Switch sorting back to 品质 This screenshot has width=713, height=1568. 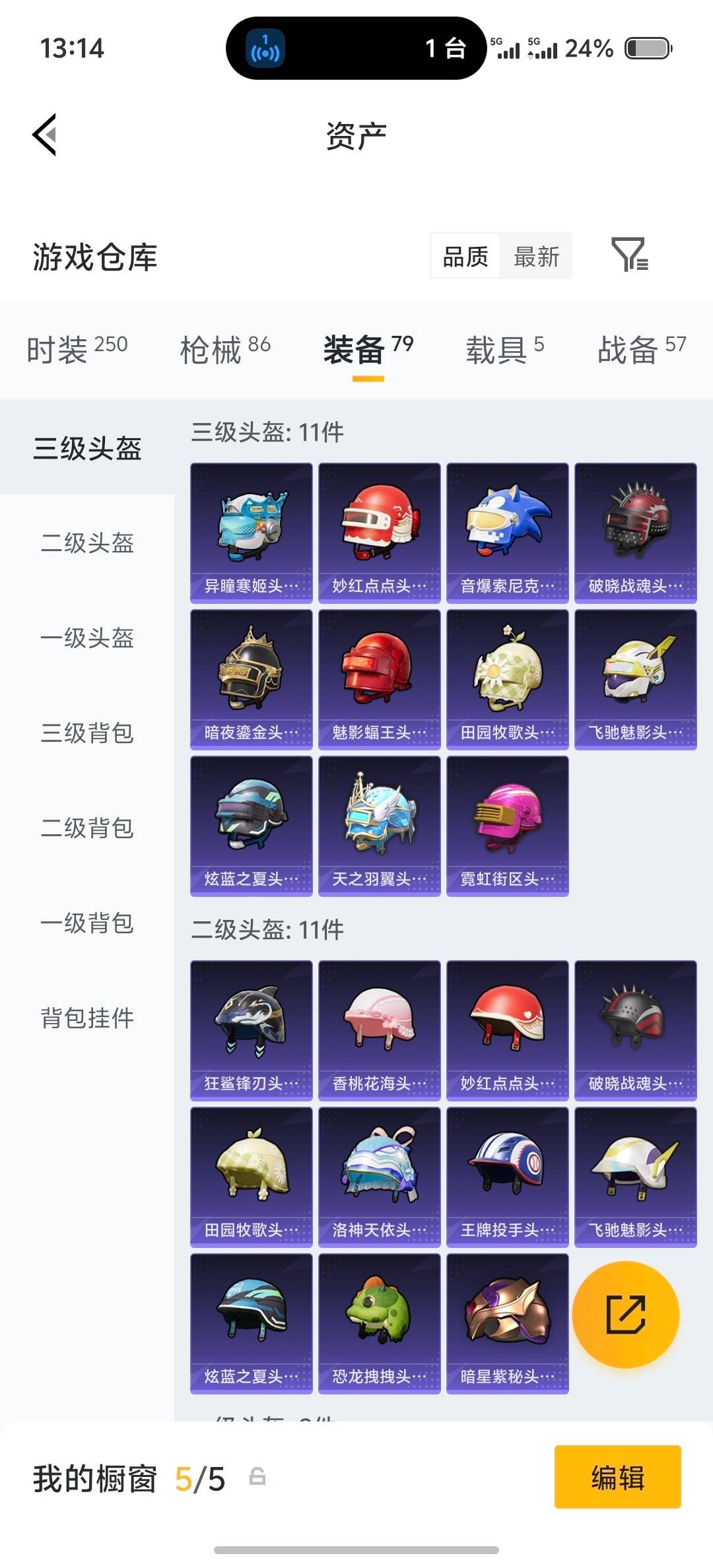tap(464, 256)
